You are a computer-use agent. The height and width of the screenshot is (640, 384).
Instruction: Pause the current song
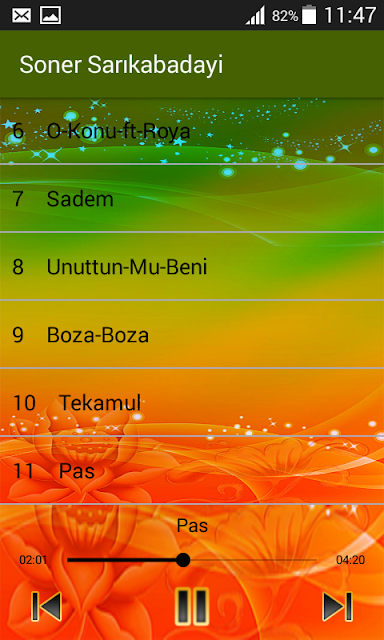(x=192, y=607)
